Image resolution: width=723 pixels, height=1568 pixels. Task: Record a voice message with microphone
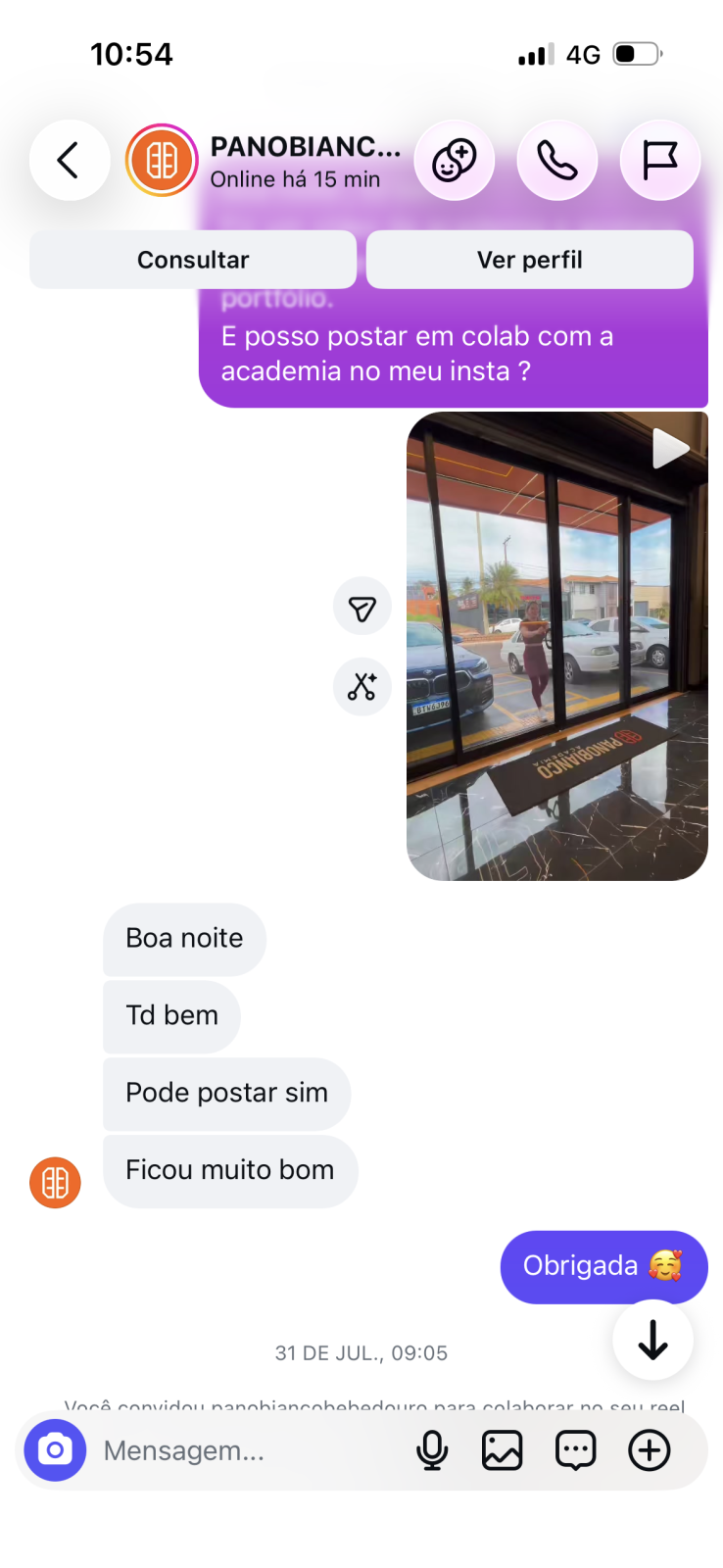432,1450
